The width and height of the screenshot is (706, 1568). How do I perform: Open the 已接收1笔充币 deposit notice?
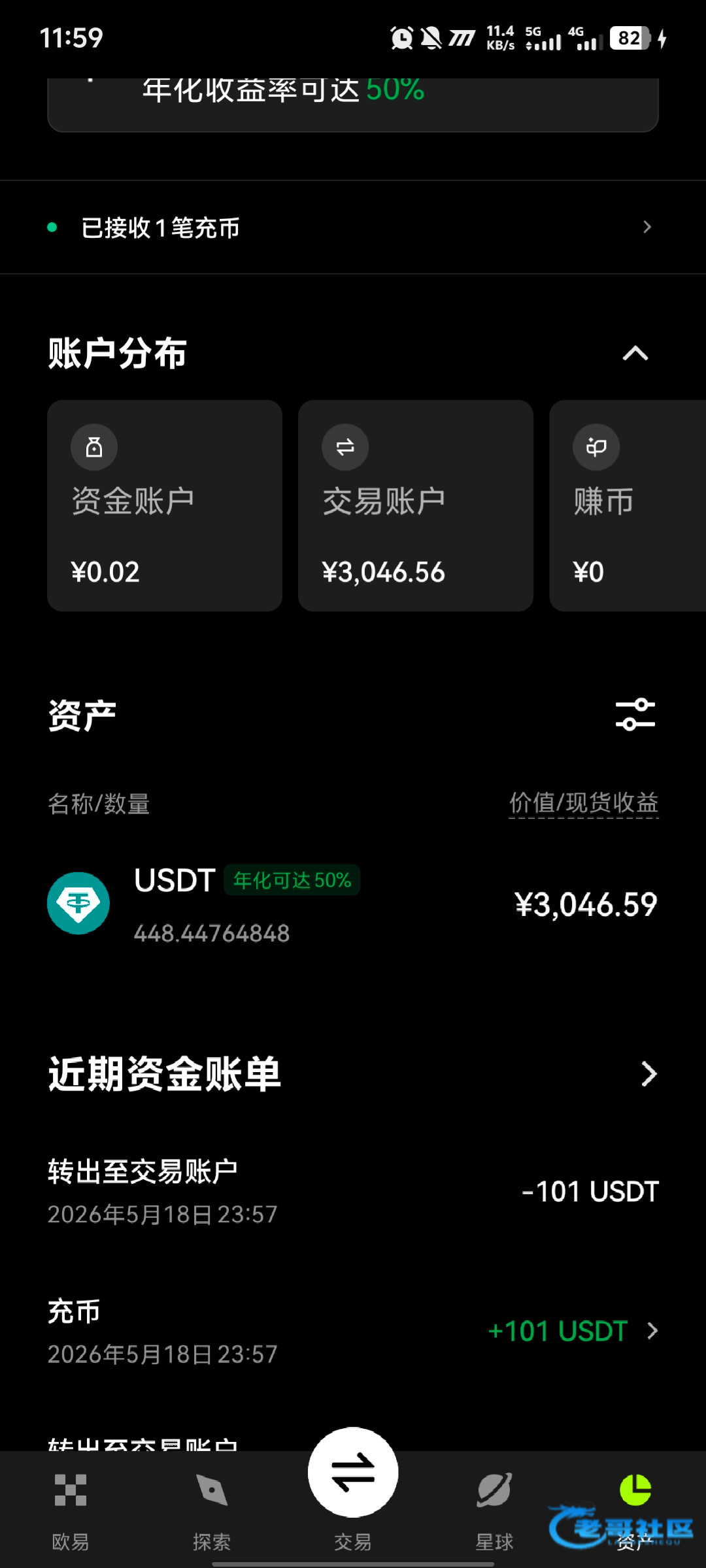pyautogui.click(x=353, y=227)
